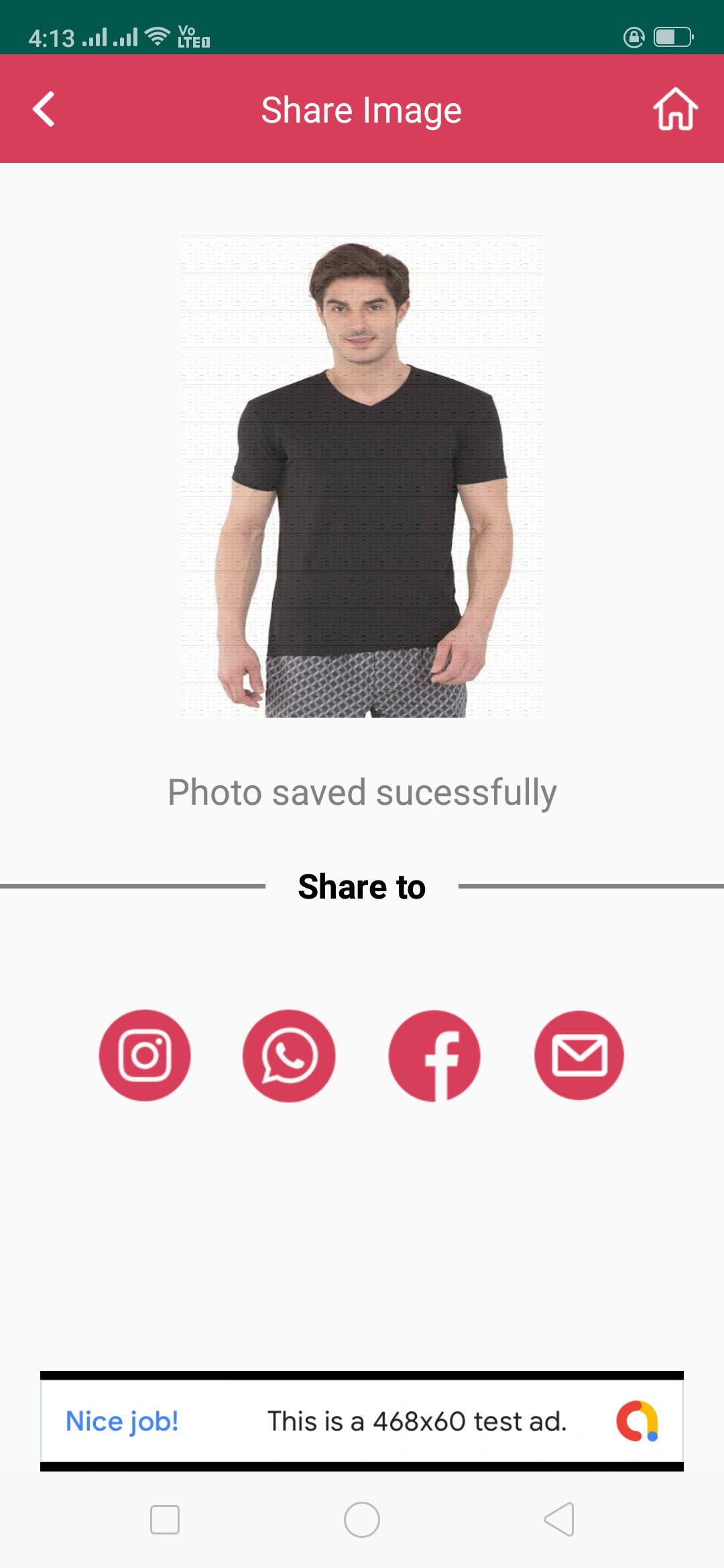Share the photo to Instagram

(x=145, y=1054)
